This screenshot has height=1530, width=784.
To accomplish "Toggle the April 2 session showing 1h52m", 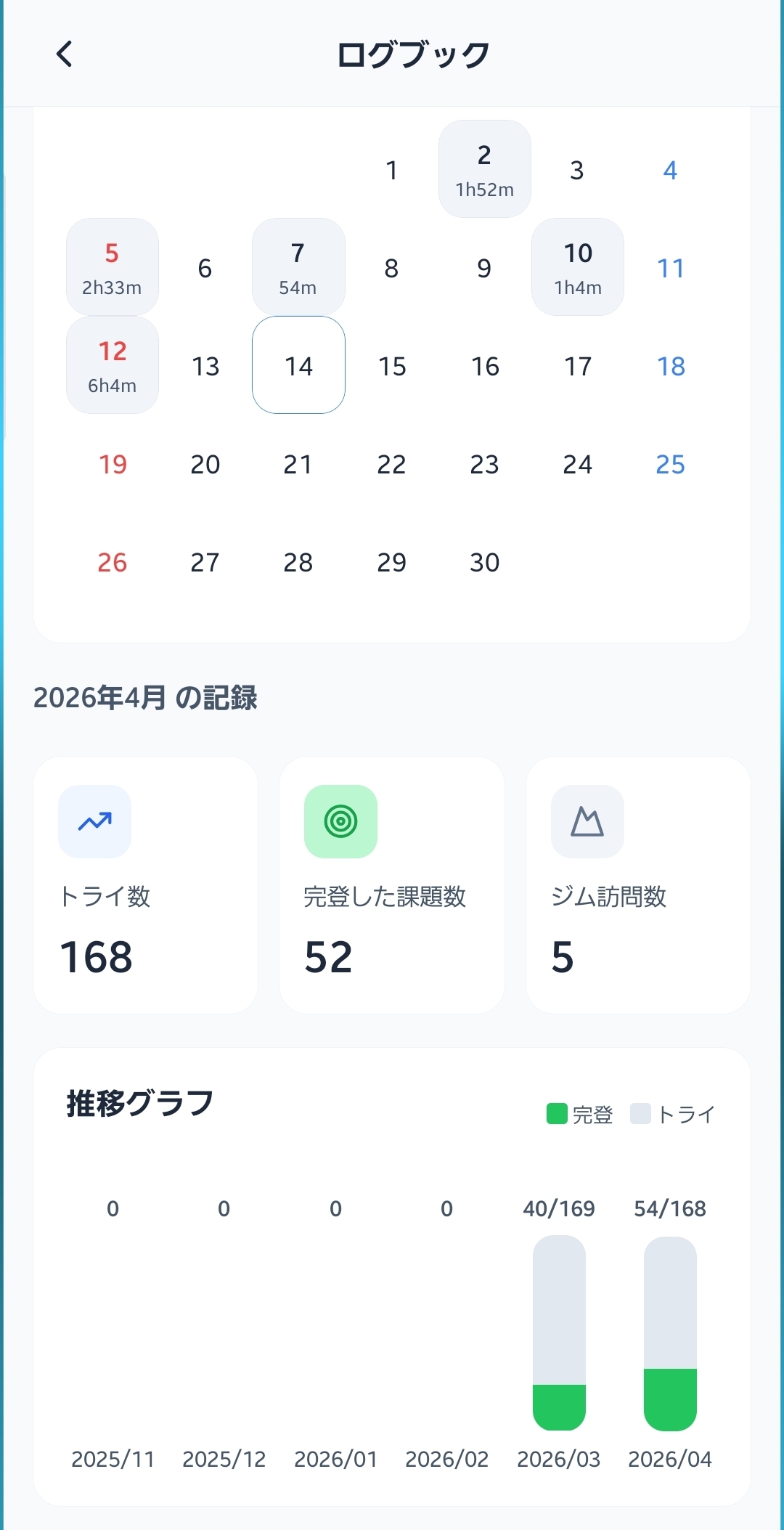I will (484, 167).
